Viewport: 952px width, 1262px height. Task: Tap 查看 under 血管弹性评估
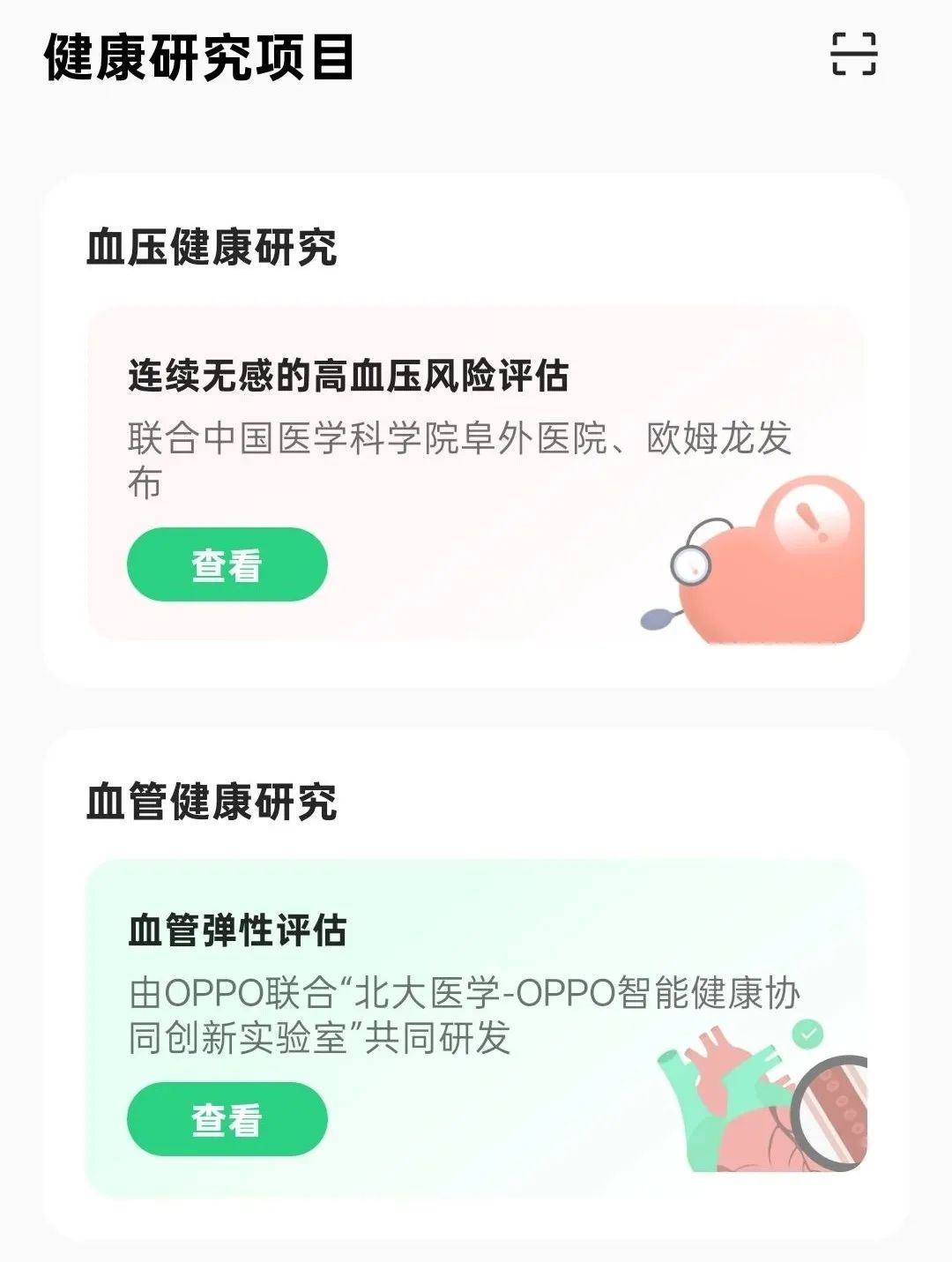click(x=227, y=1119)
